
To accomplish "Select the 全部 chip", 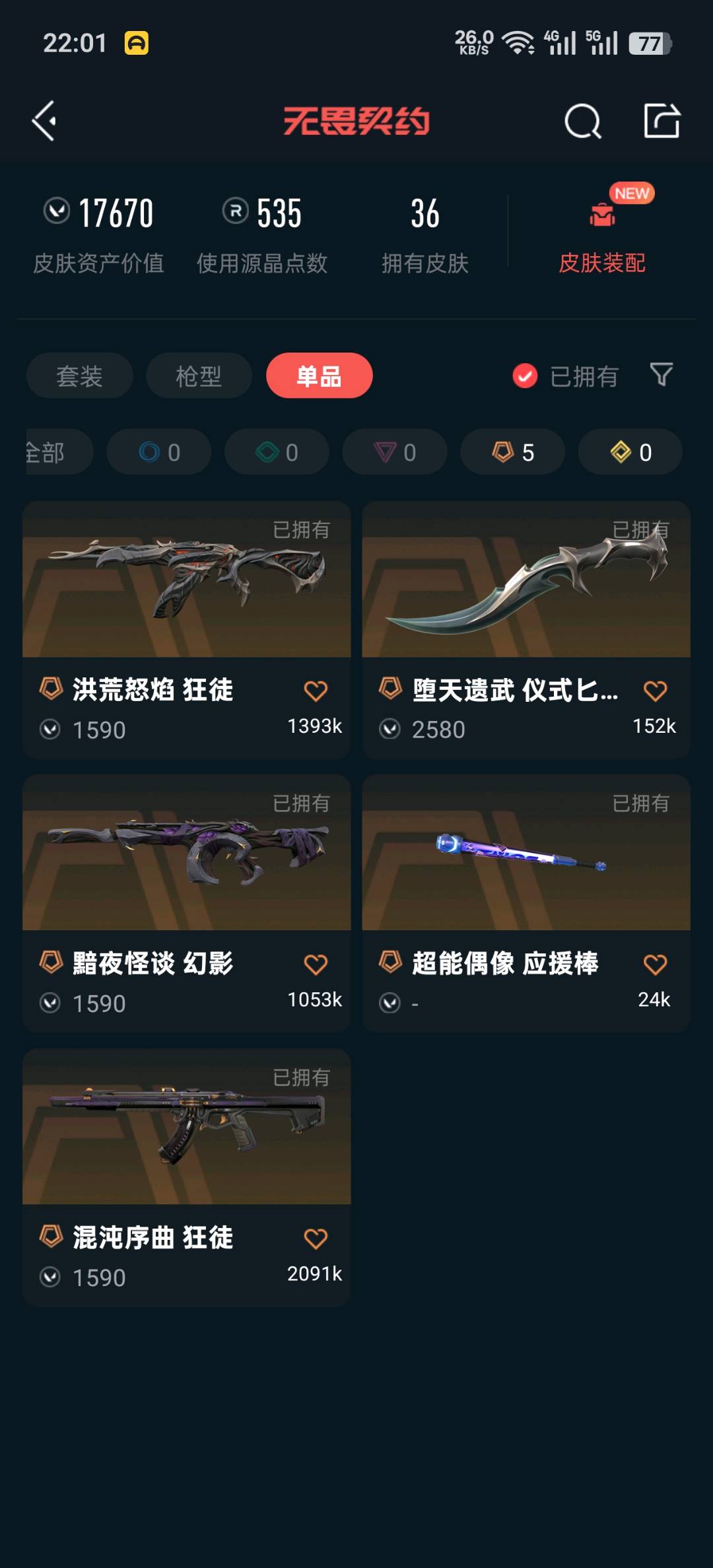I will tap(57, 452).
